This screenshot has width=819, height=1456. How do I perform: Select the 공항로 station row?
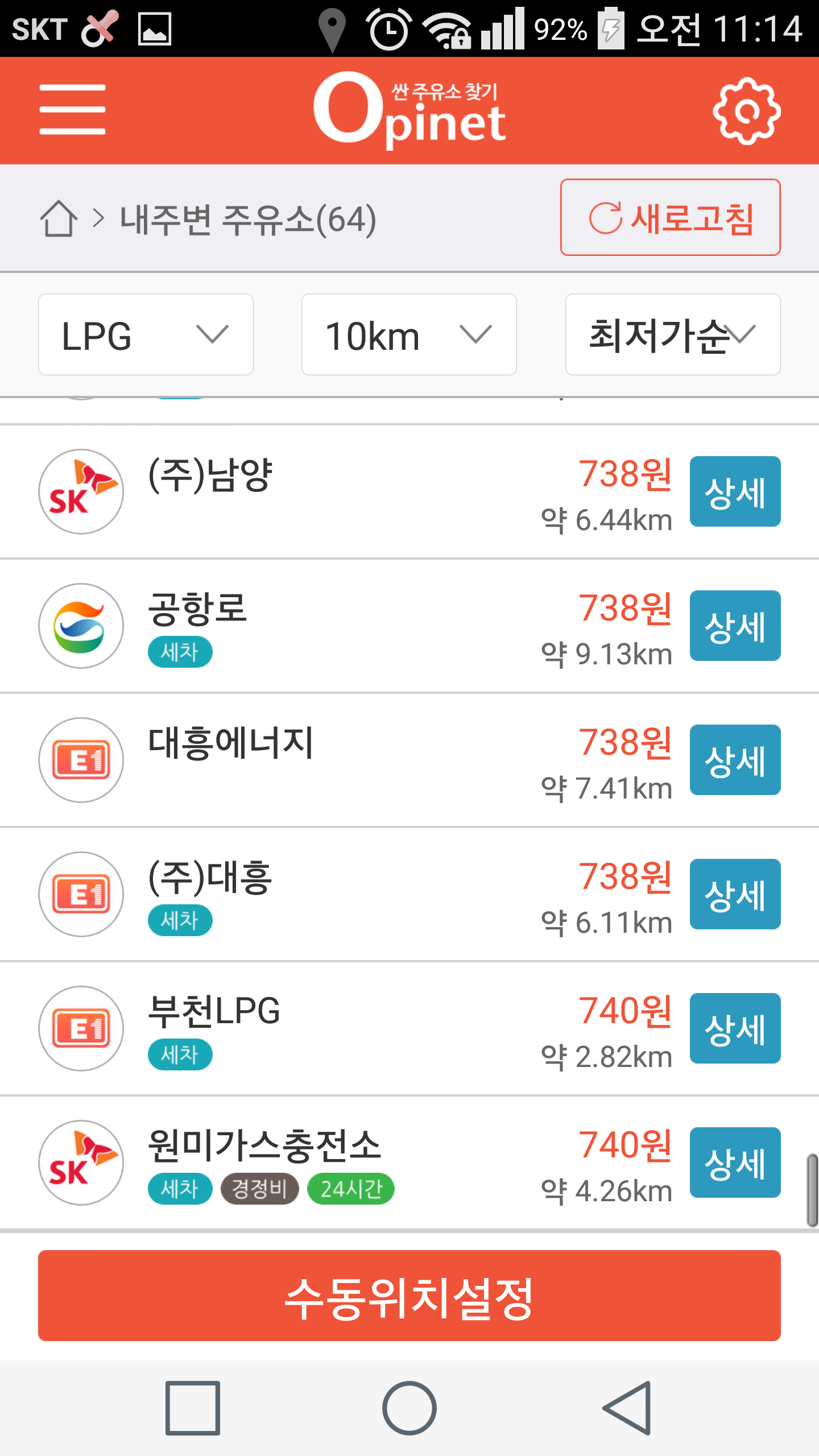[x=409, y=626]
